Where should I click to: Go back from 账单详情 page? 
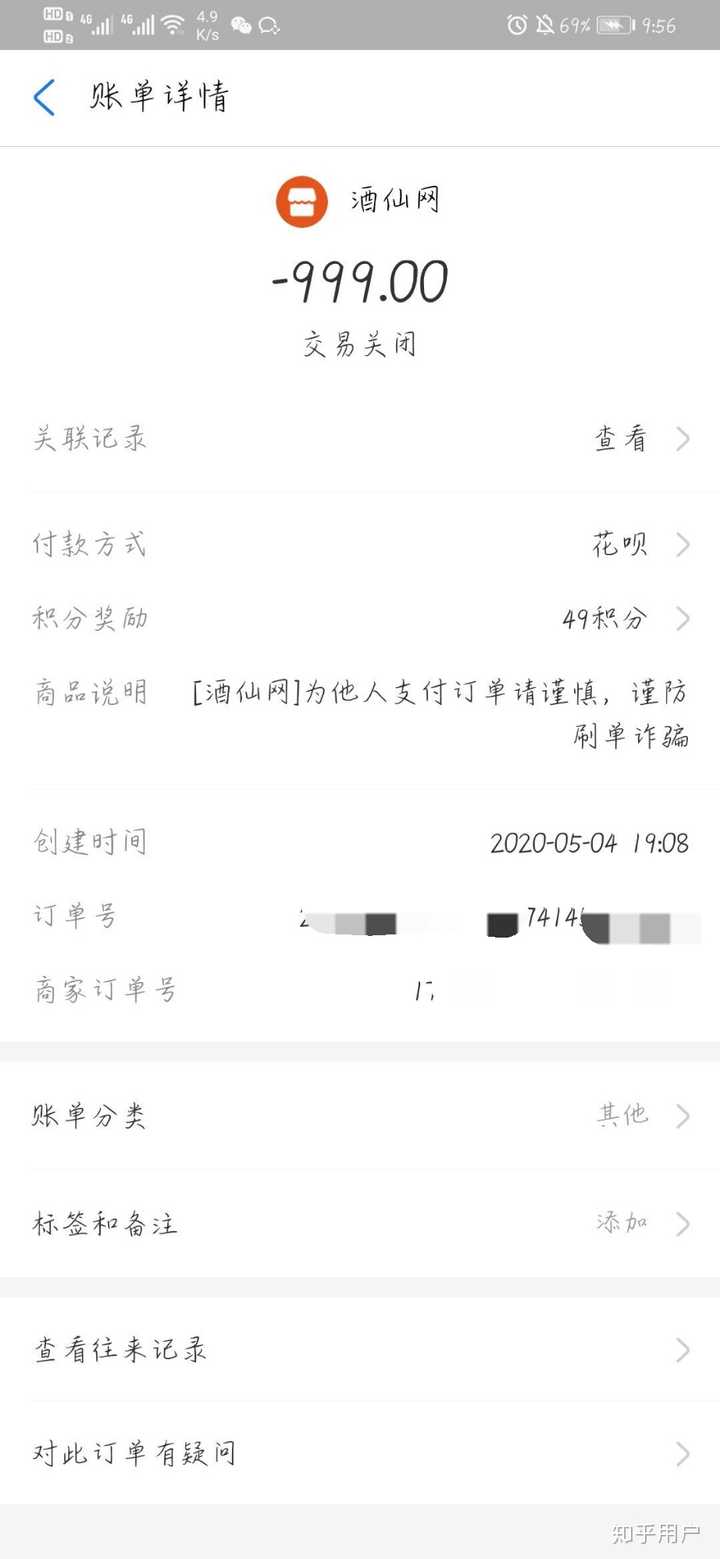(x=45, y=98)
